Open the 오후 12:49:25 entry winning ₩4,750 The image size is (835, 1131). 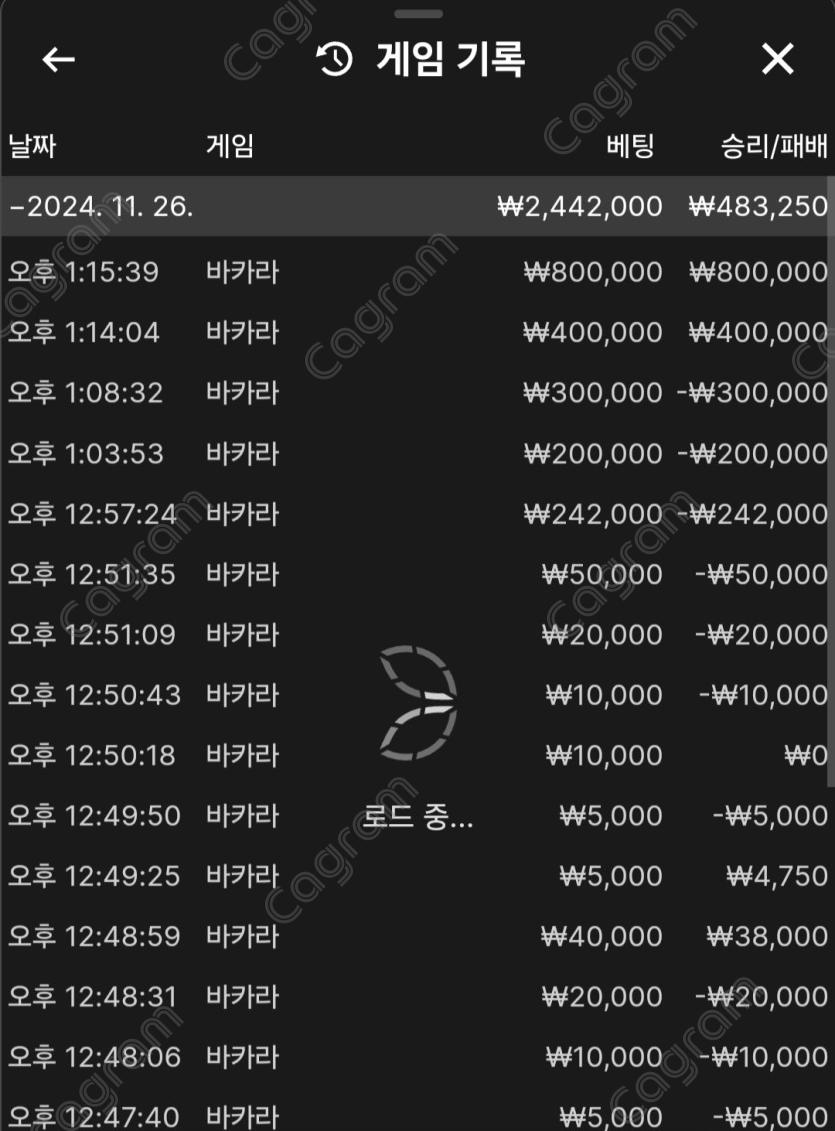[417, 876]
